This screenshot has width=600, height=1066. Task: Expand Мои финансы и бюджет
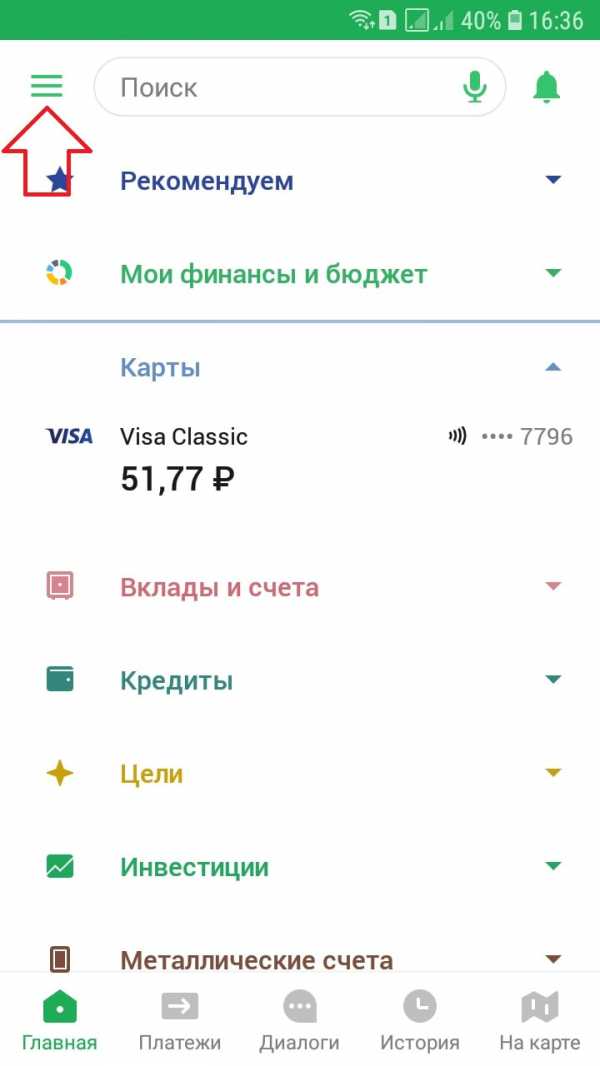[300, 274]
